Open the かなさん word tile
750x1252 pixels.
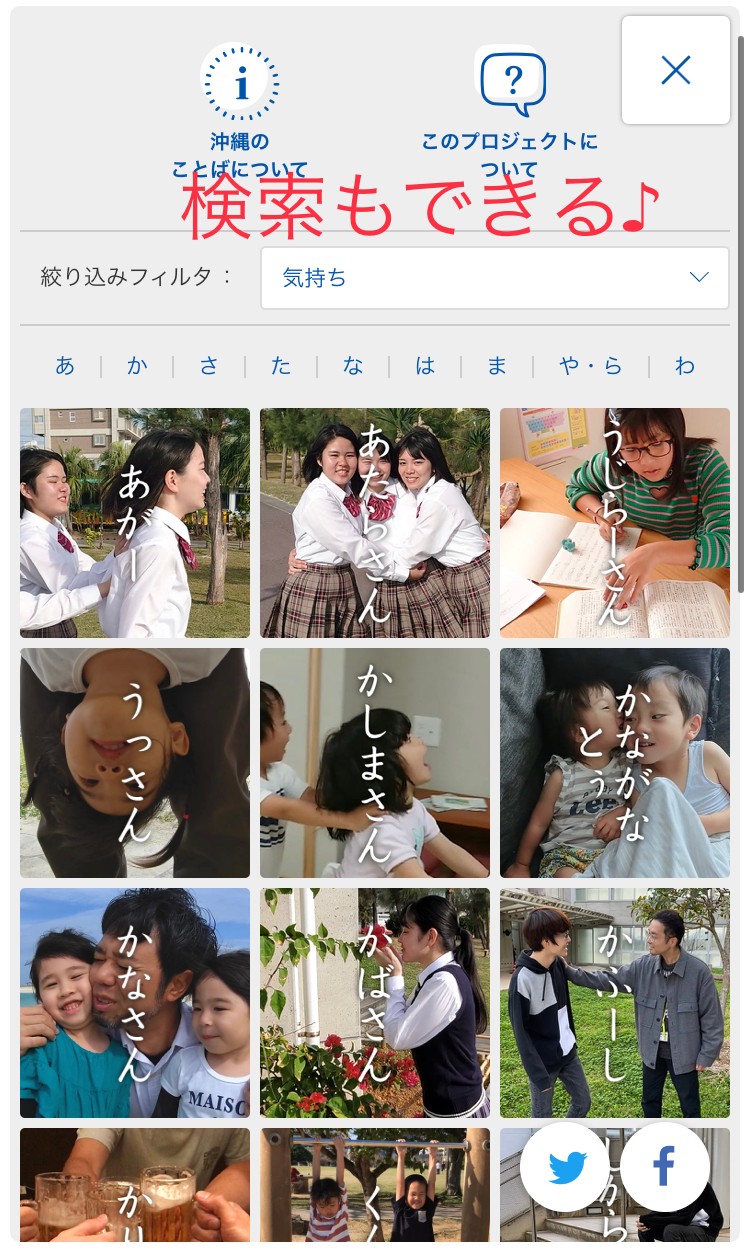click(135, 1003)
